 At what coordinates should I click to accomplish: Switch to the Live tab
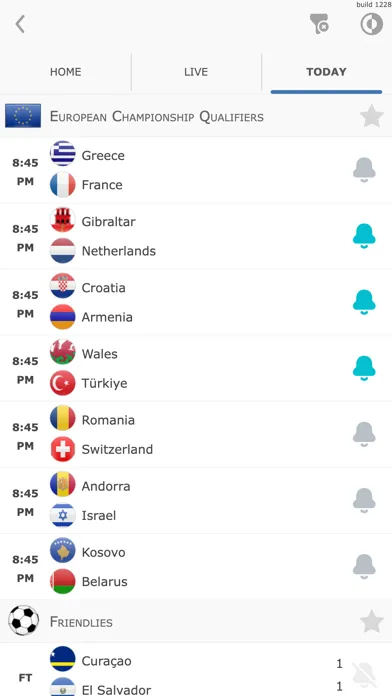[x=196, y=72]
